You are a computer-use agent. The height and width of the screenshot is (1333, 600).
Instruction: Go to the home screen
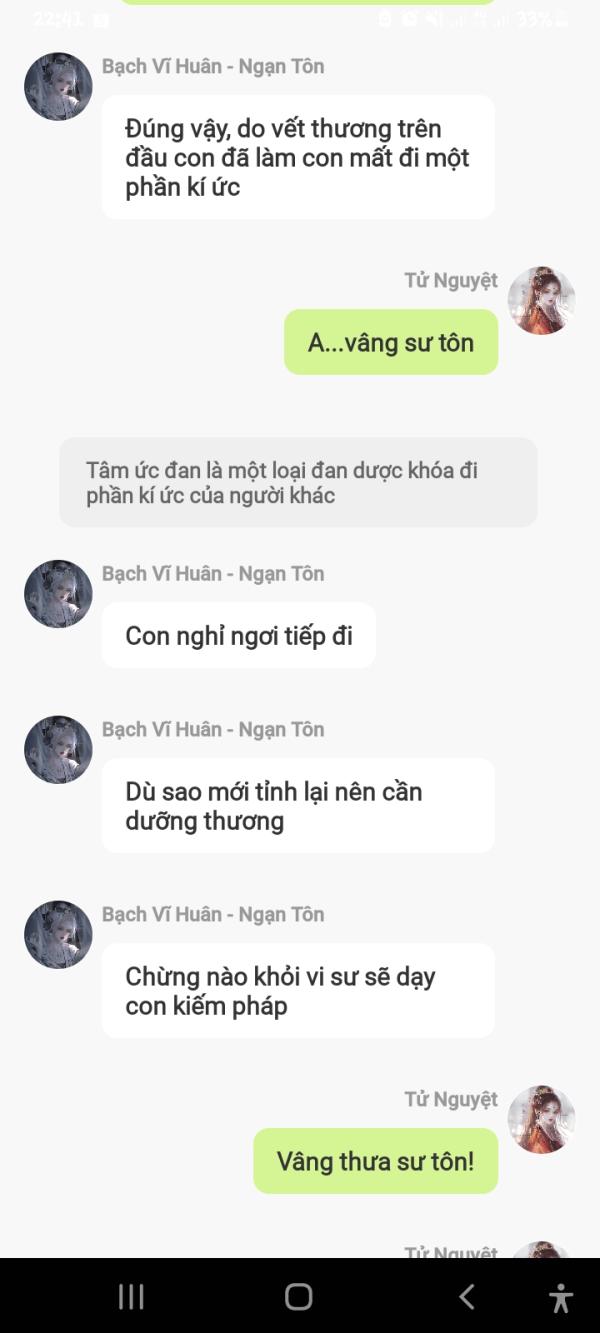pyautogui.click(x=299, y=1297)
